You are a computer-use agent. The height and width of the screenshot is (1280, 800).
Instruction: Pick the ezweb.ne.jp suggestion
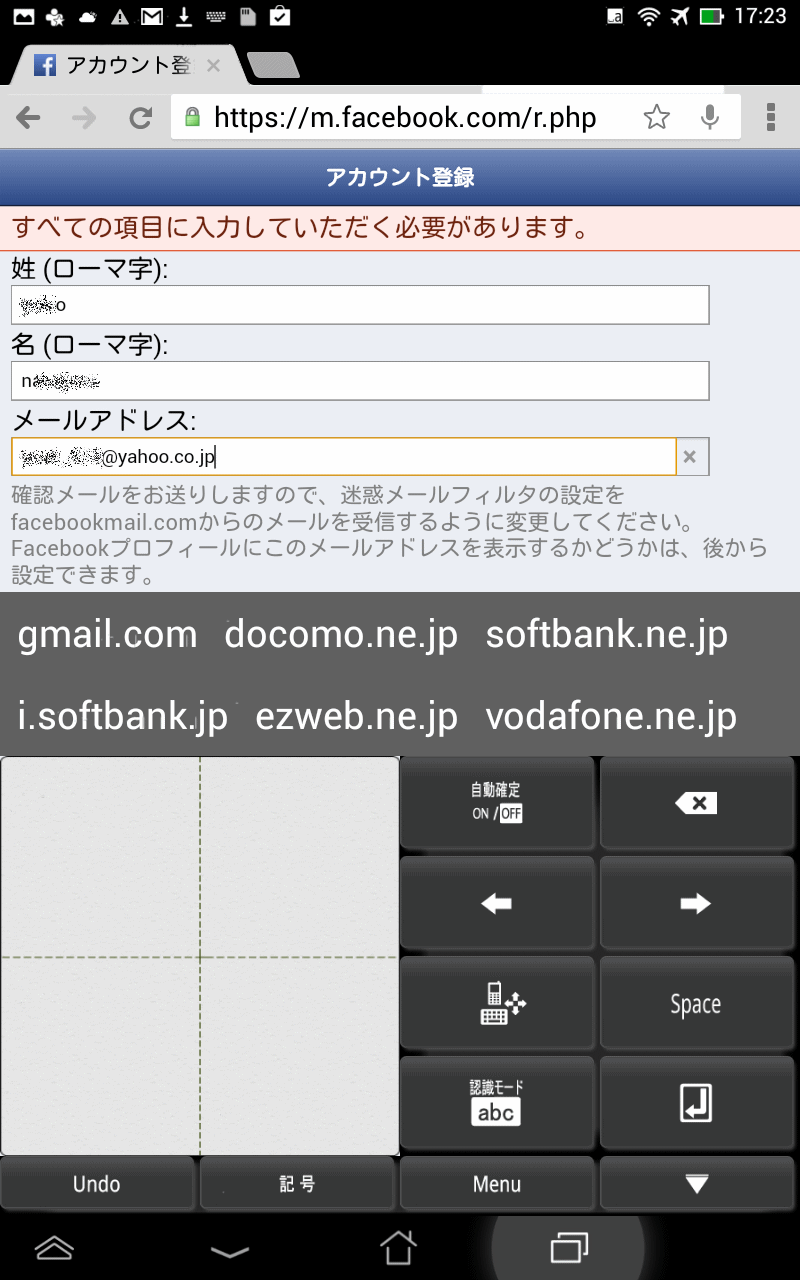[356, 716]
